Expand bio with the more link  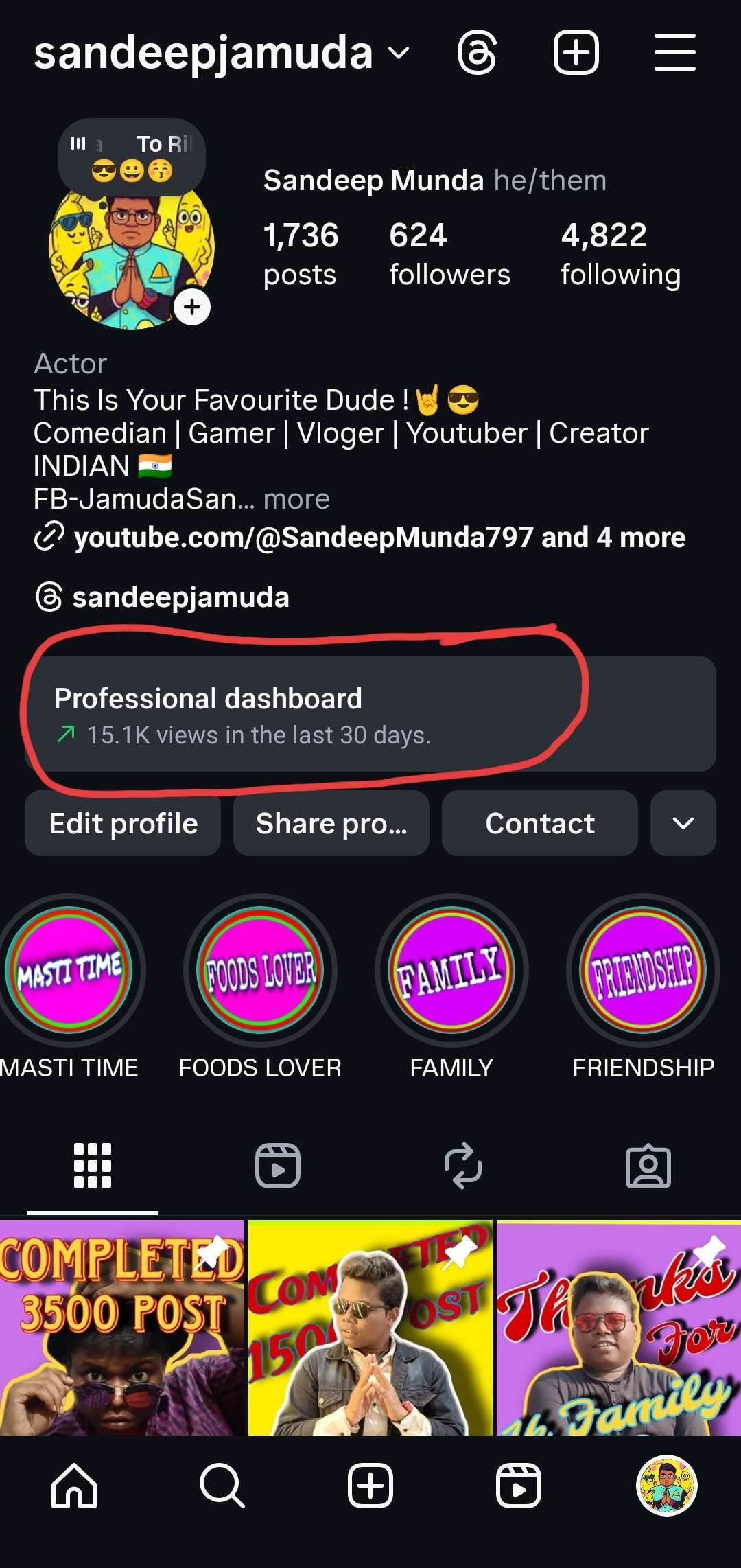296,499
